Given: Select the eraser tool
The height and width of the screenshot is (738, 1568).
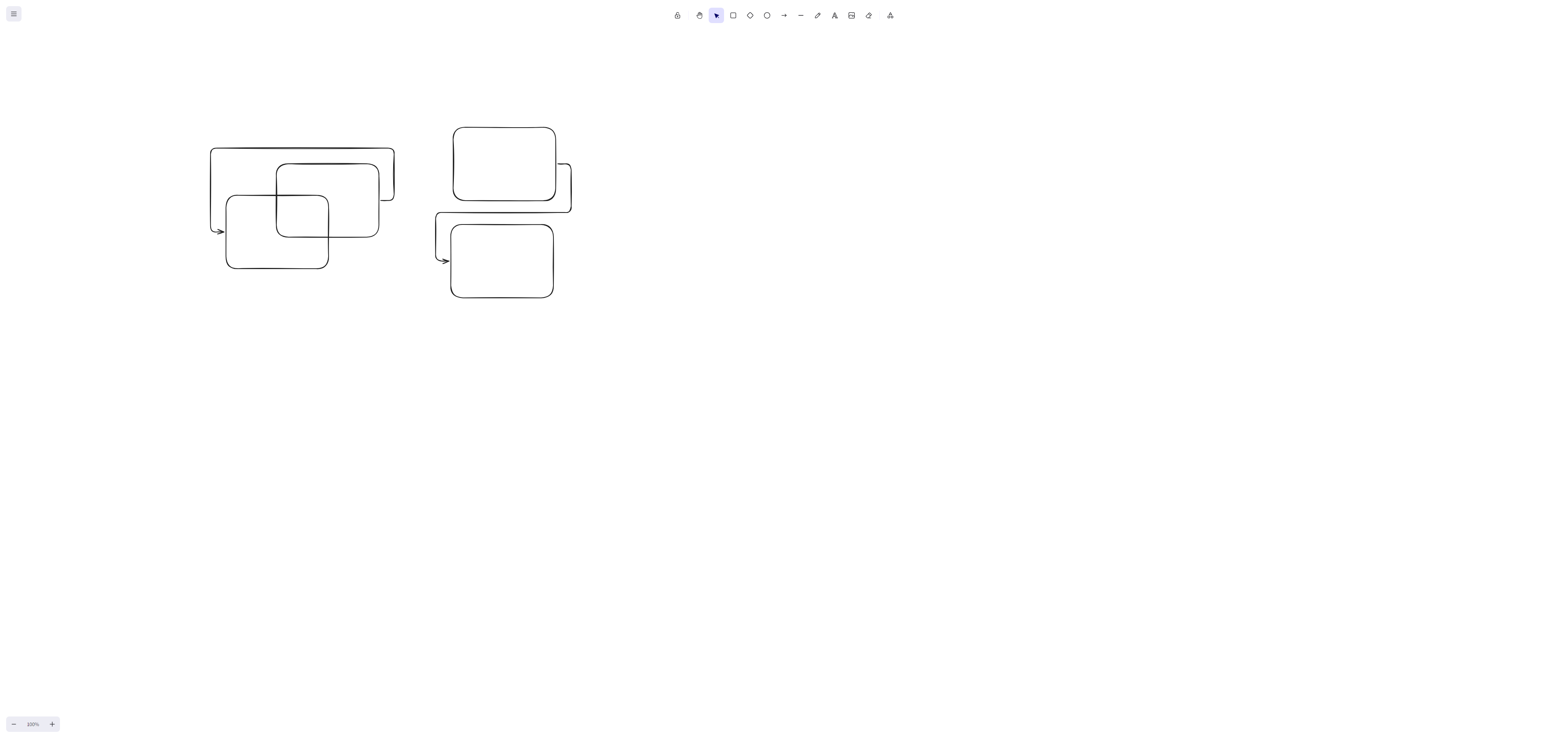Looking at the screenshot, I should click(869, 16).
